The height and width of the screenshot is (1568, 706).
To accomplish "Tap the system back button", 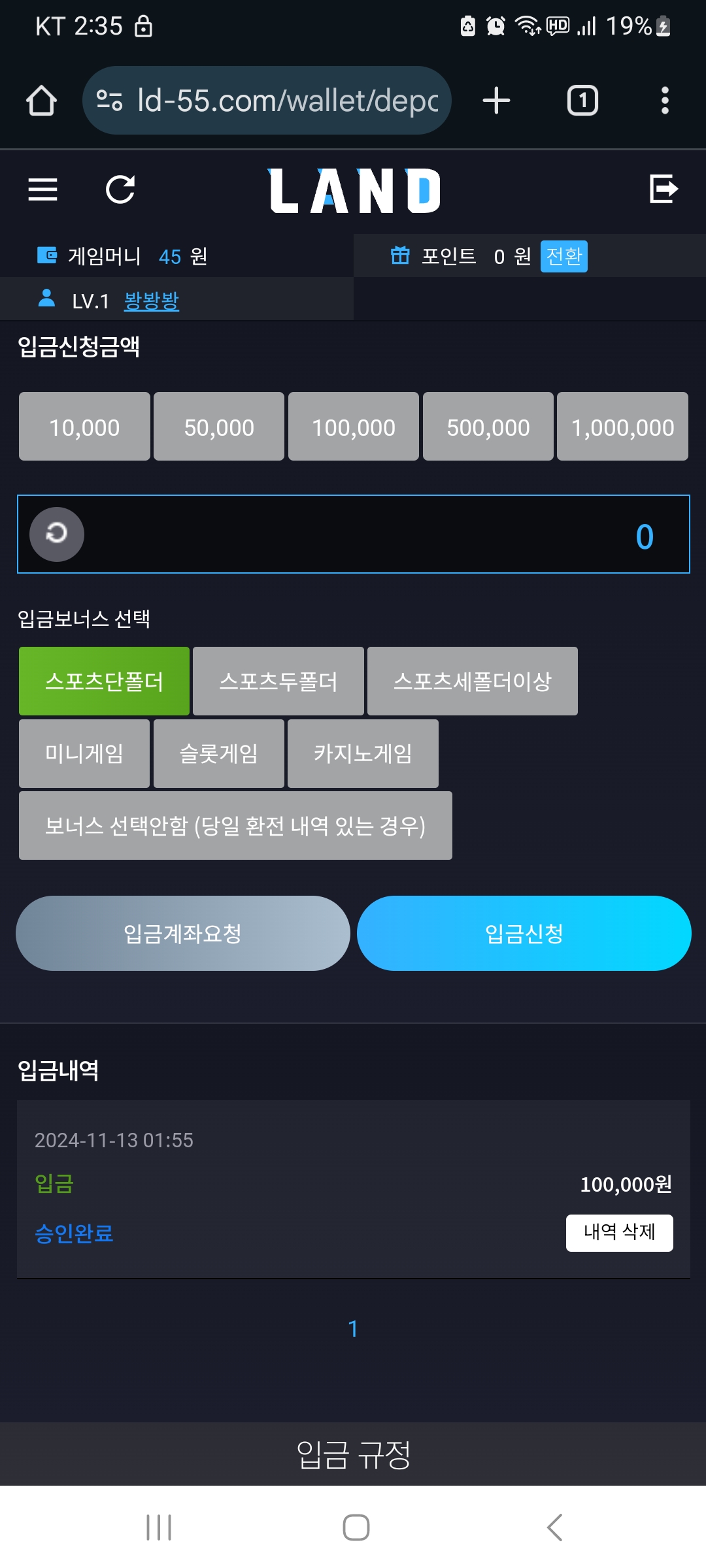I will [554, 1527].
